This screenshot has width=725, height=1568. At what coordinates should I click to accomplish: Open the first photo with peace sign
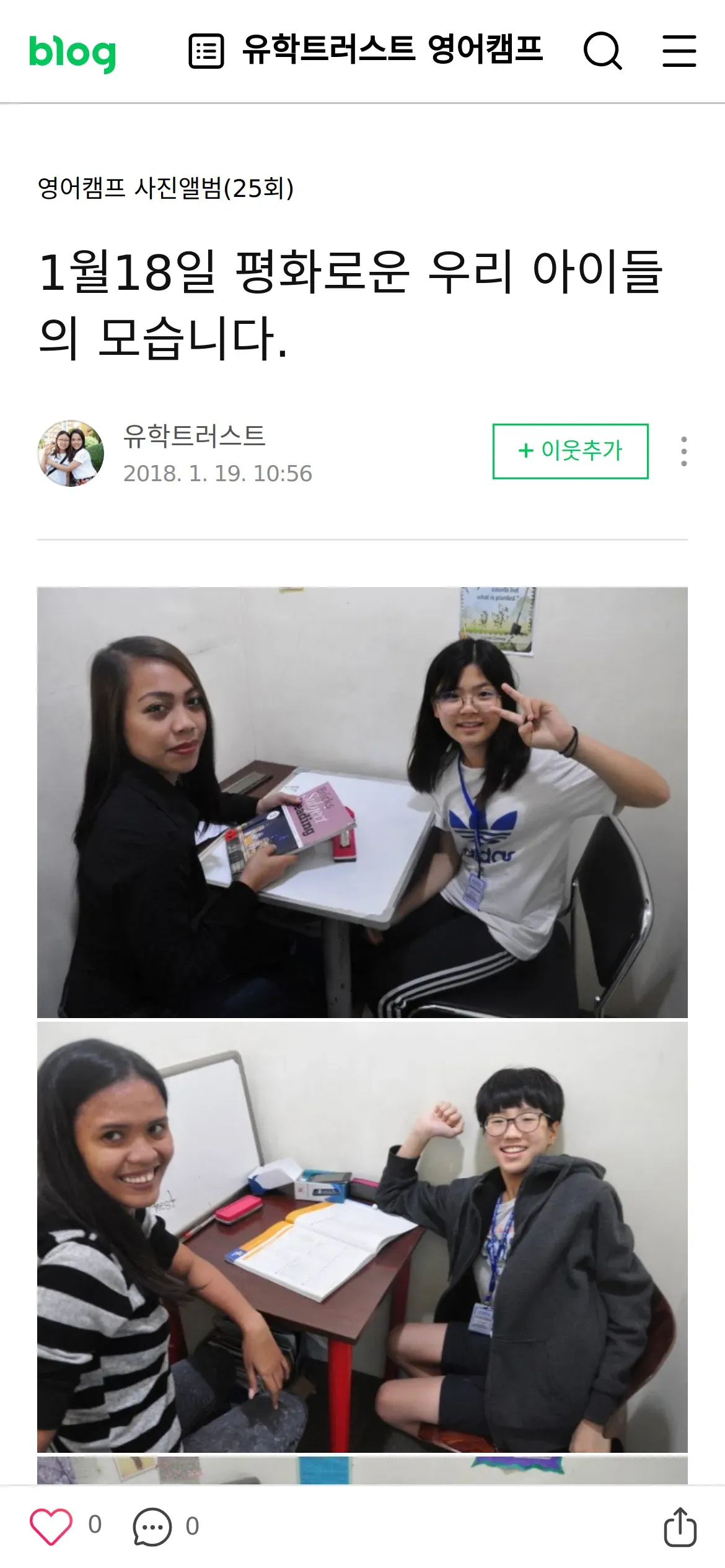(x=362, y=803)
